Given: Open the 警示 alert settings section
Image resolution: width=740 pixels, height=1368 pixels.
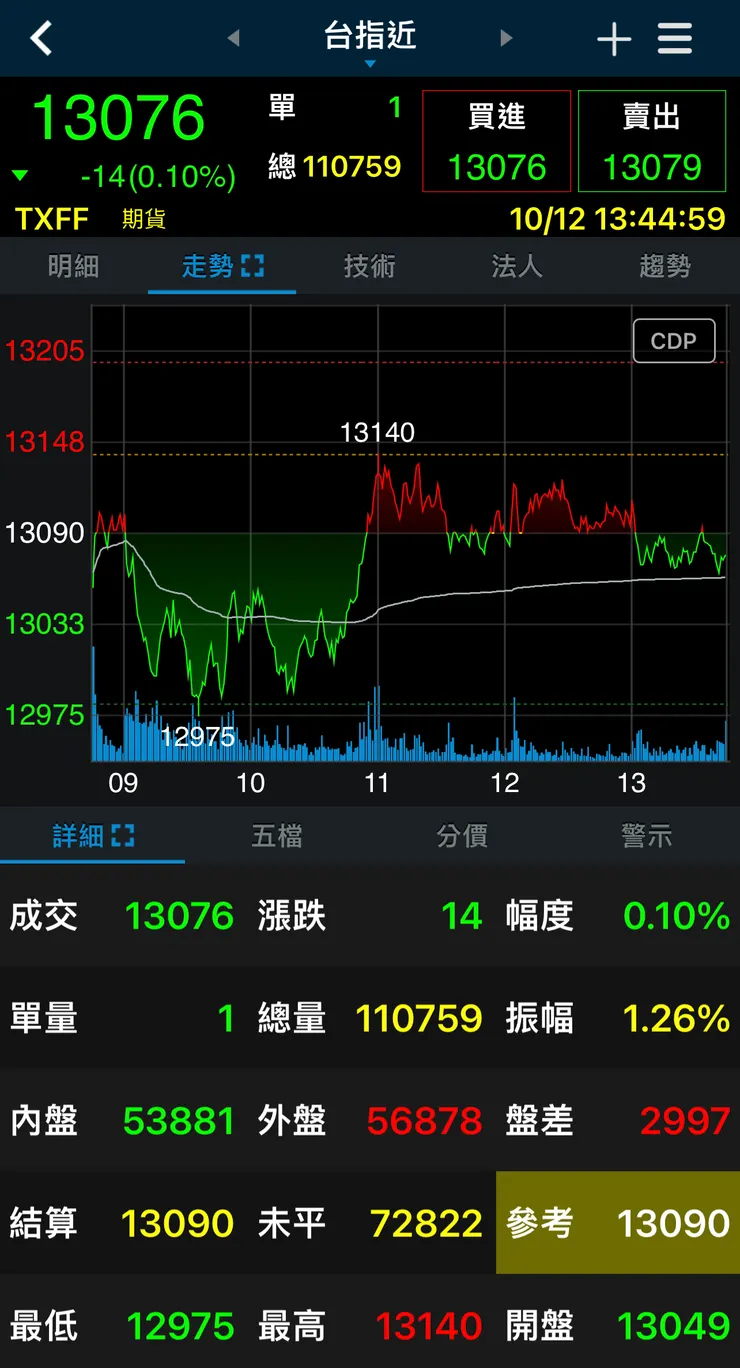Looking at the screenshot, I should (647, 837).
